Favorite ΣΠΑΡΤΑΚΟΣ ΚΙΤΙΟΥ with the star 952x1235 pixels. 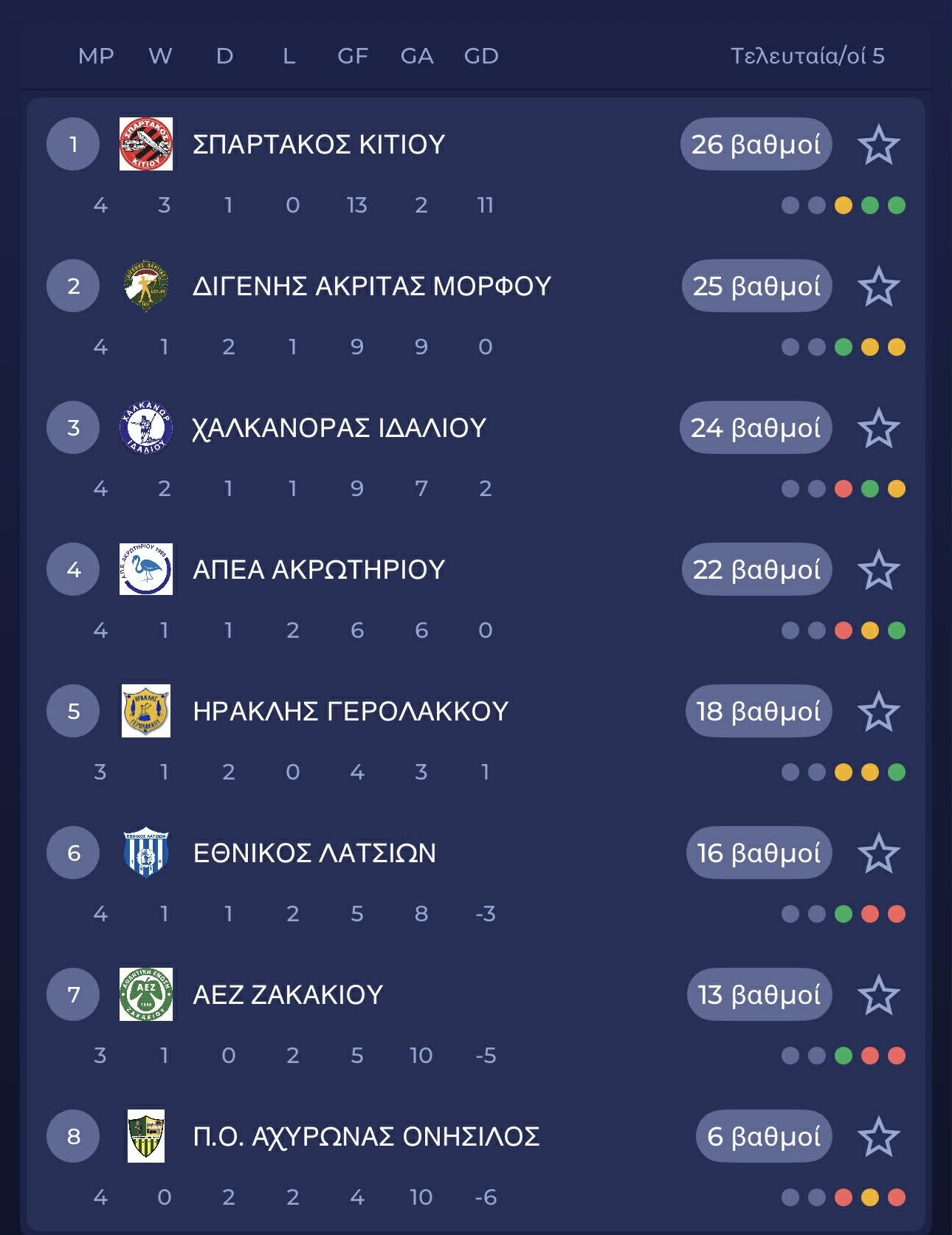pos(878,145)
